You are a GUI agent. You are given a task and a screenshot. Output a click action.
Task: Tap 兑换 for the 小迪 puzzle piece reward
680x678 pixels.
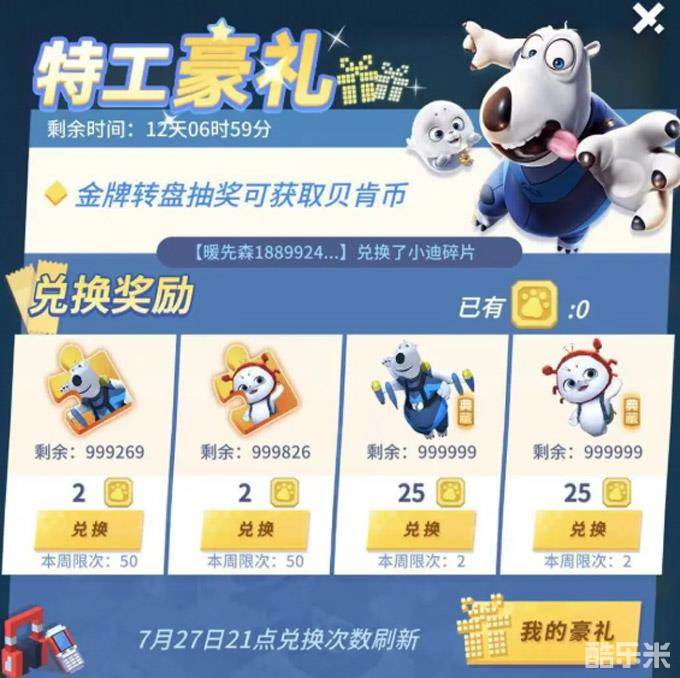[x=257, y=530]
